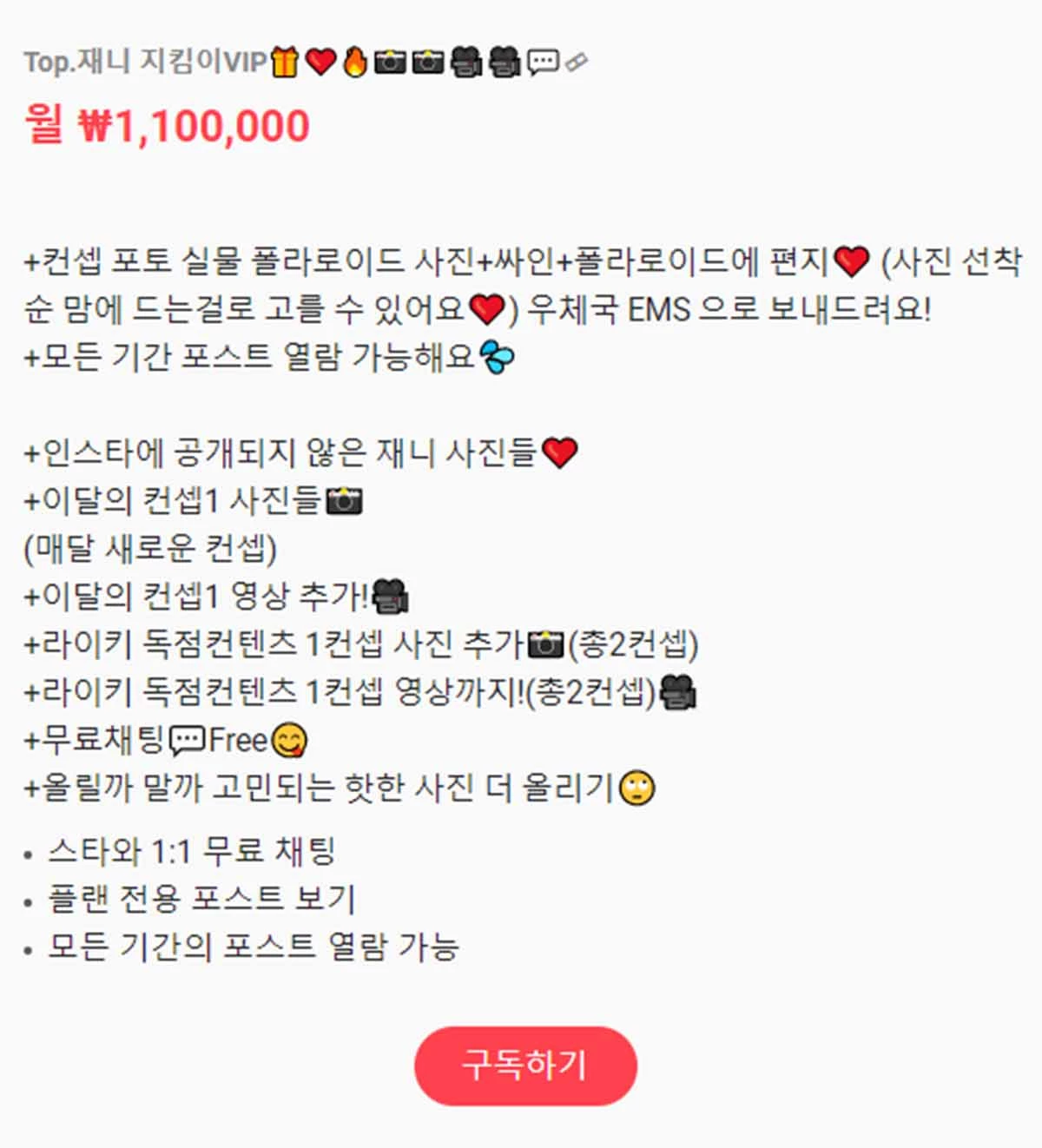Tap the 구독하기 subscribe button
Viewport: 1042px width, 1148px height.
525,1066
